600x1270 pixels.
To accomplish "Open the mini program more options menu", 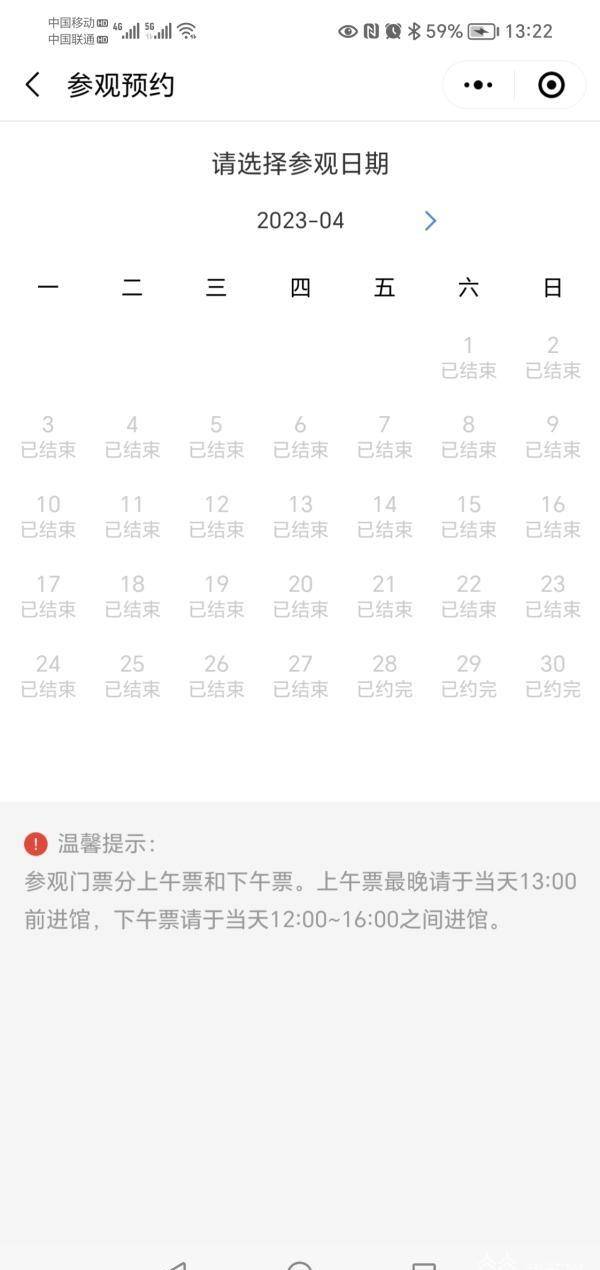I will click(479, 85).
